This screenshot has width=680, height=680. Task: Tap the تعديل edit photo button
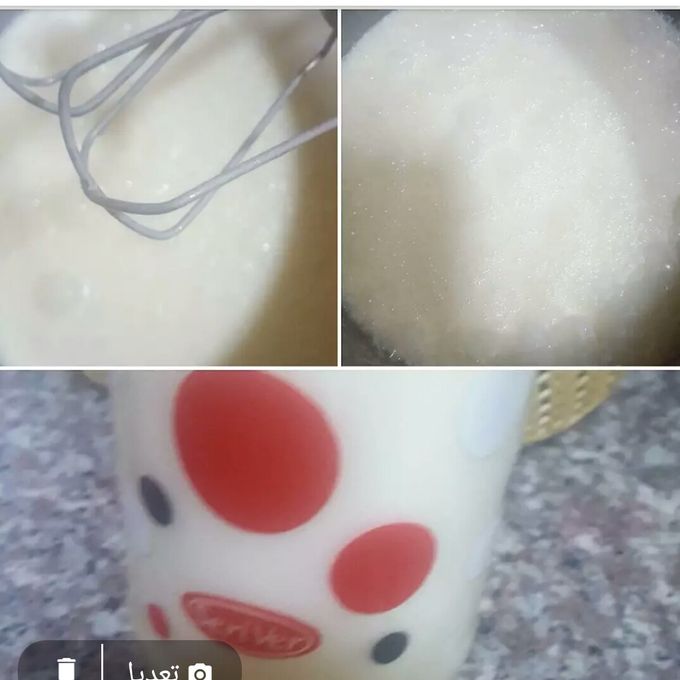click(170, 669)
